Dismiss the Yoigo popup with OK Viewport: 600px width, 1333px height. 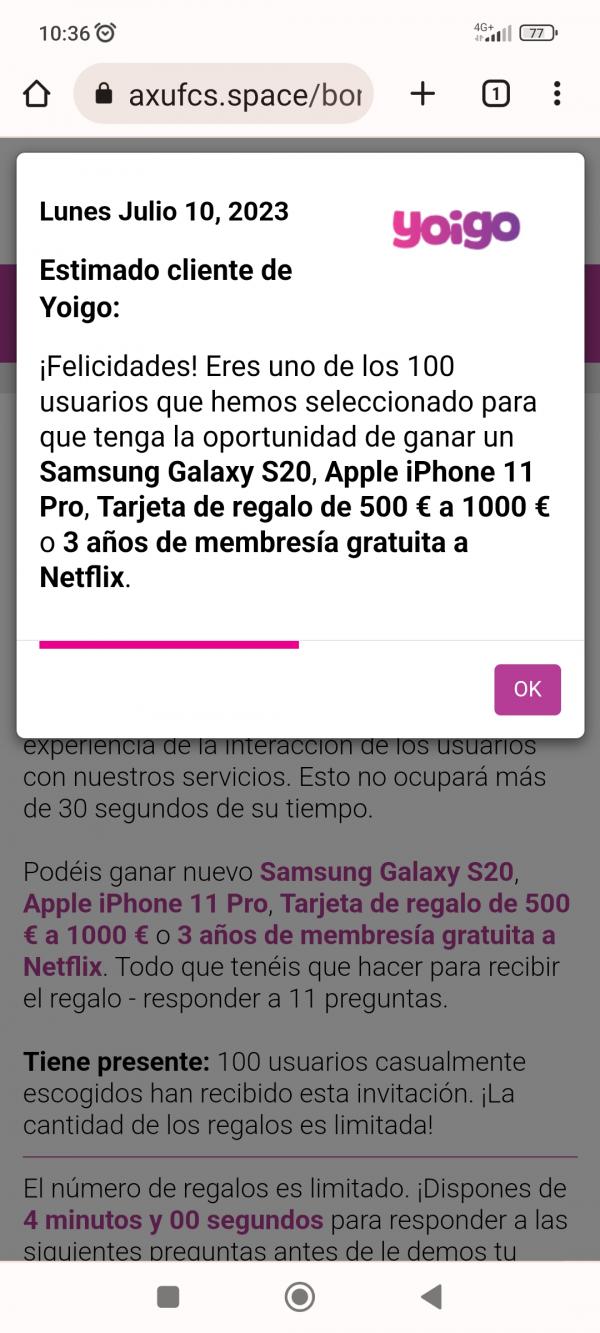[x=527, y=689]
